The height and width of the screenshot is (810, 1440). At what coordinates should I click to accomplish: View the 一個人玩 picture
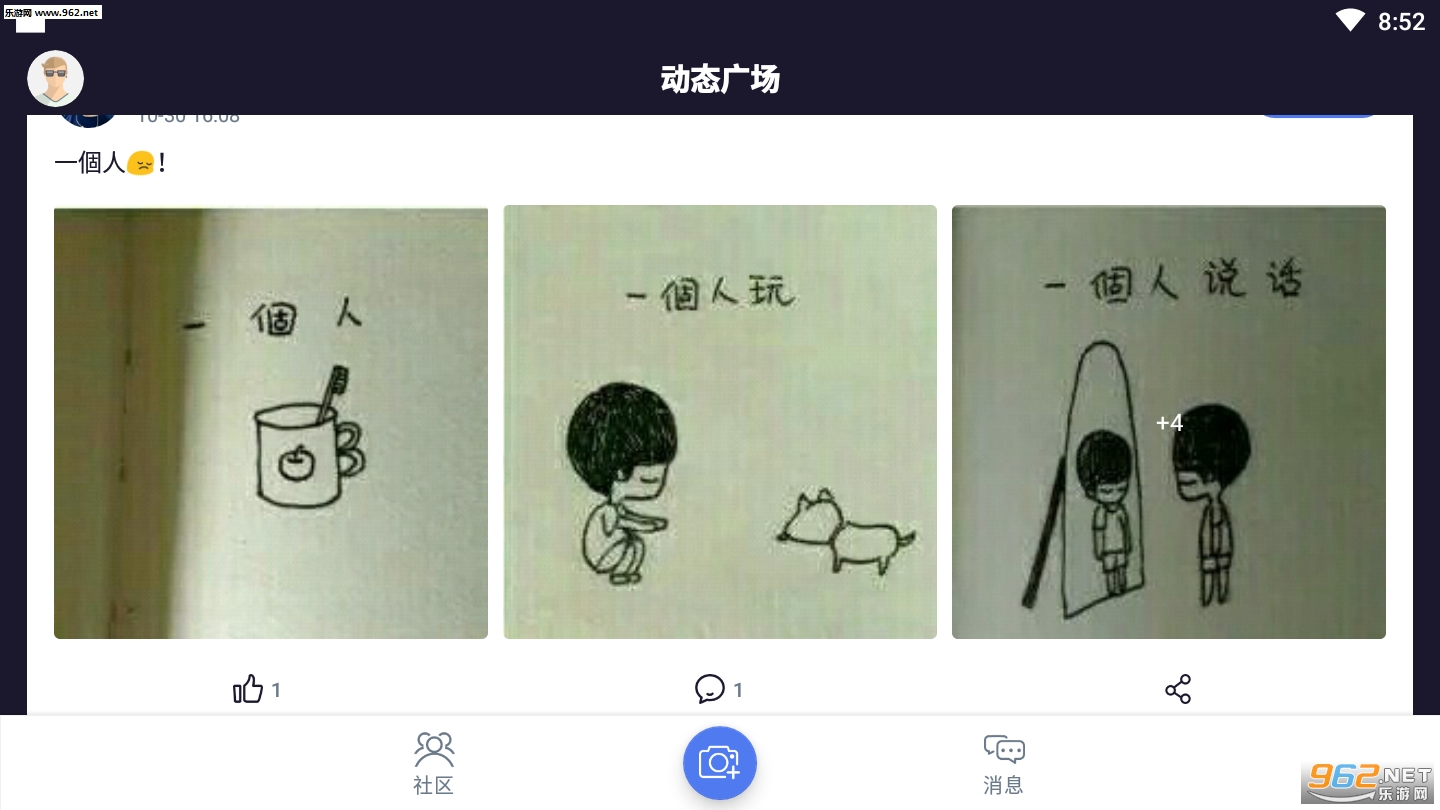click(x=720, y=423)
